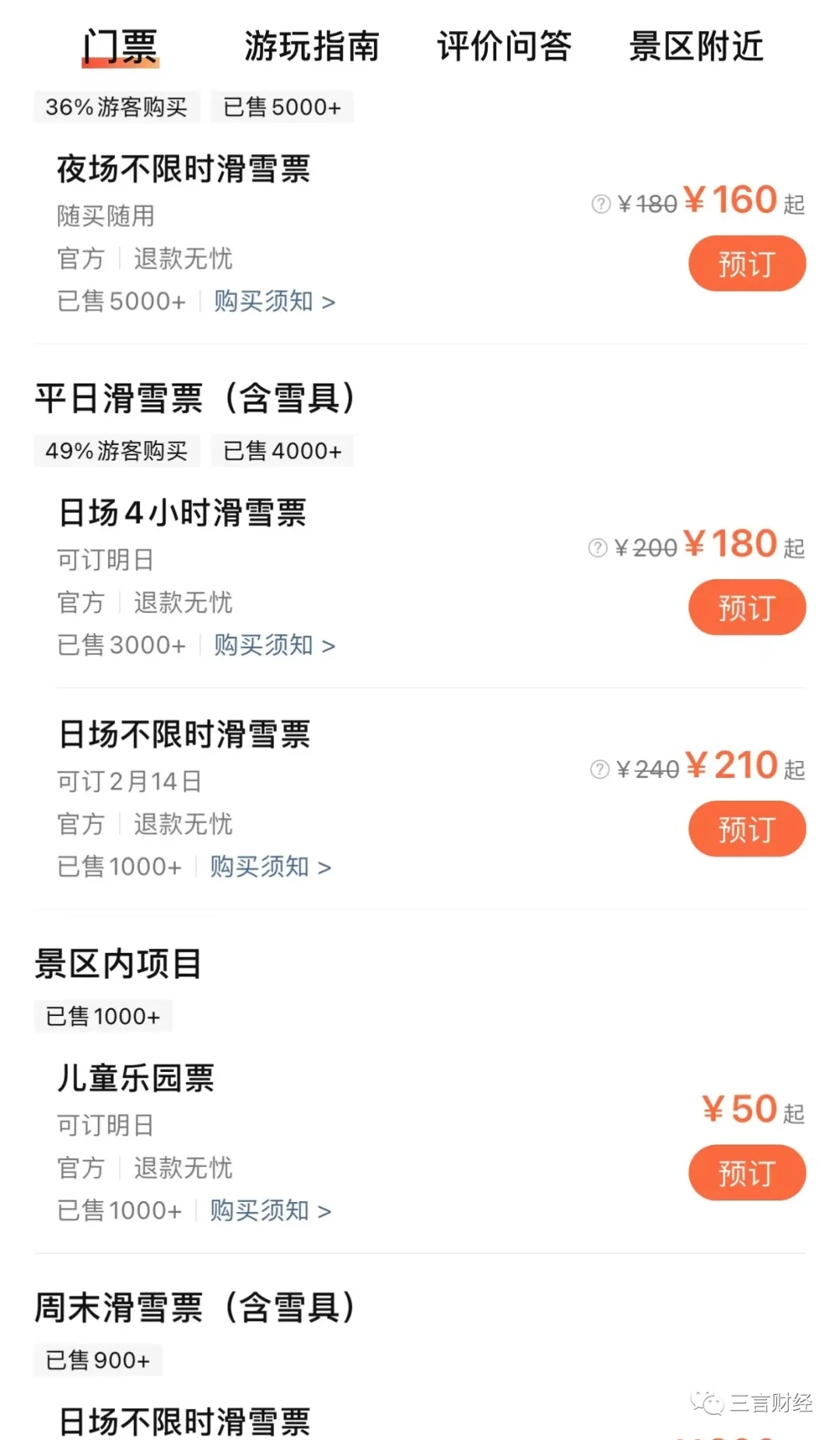Tap the question mark next to ¥200

(x=597, y=548)
